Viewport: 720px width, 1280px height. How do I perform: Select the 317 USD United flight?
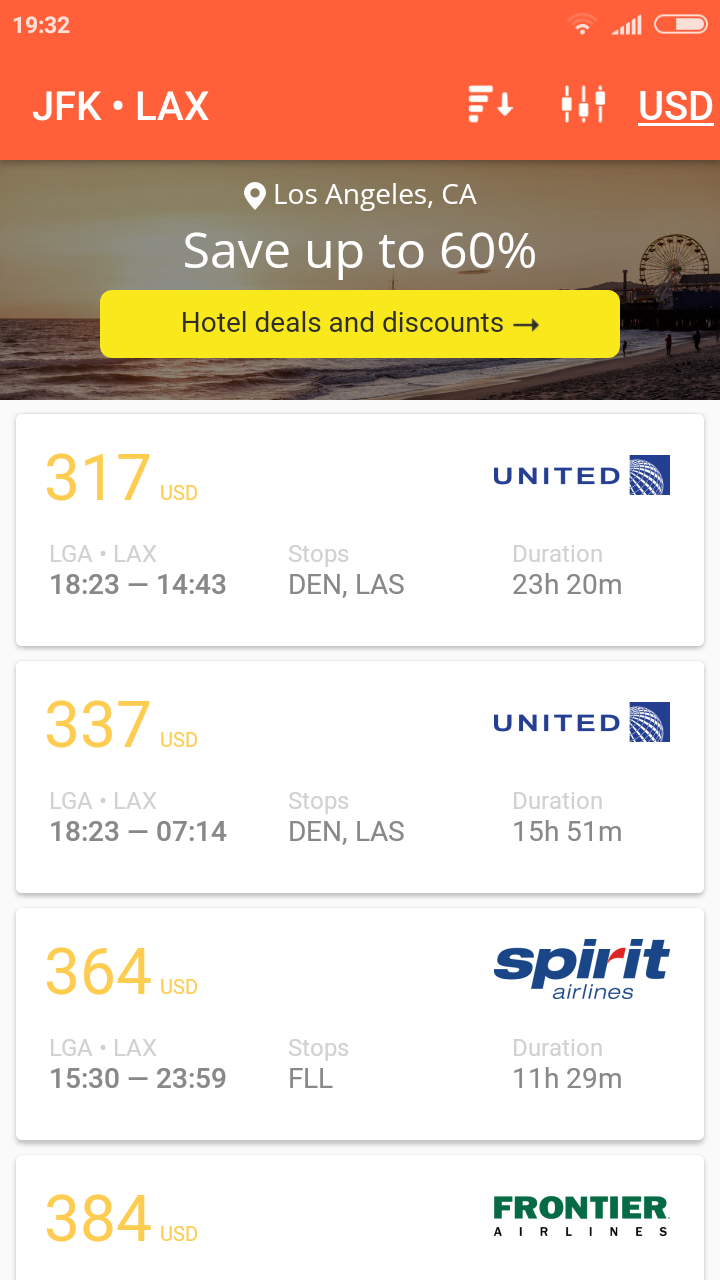click(x=360, y=530)
